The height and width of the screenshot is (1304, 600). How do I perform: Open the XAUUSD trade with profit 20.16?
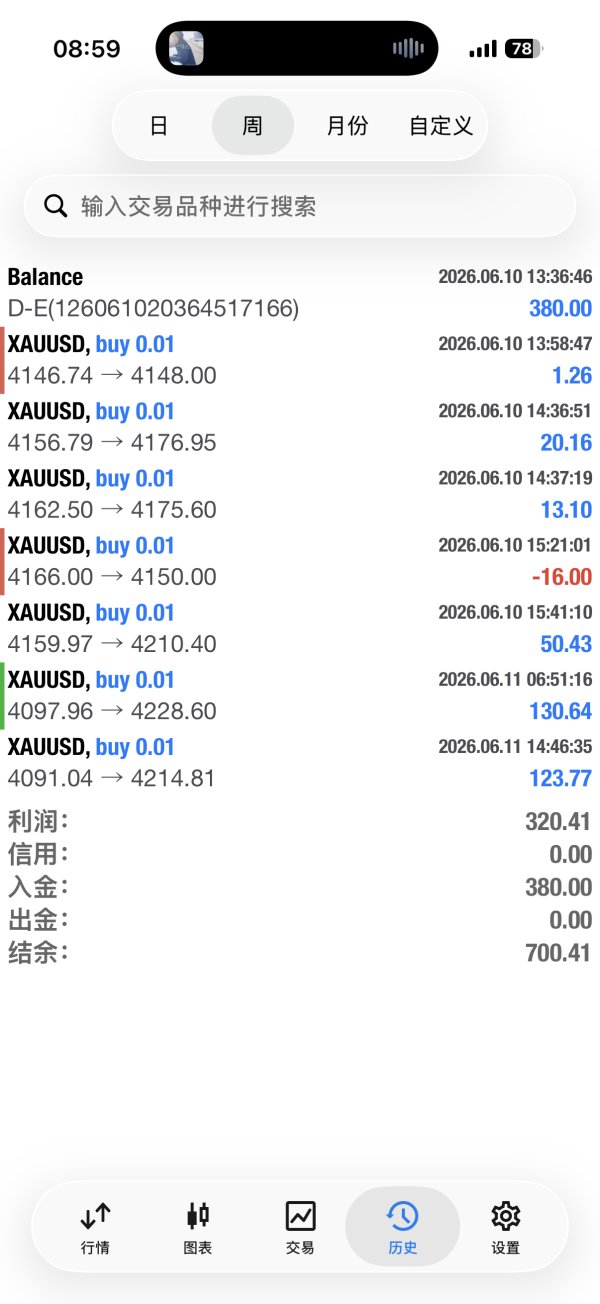pyautogui.click(x=300, y=427)
